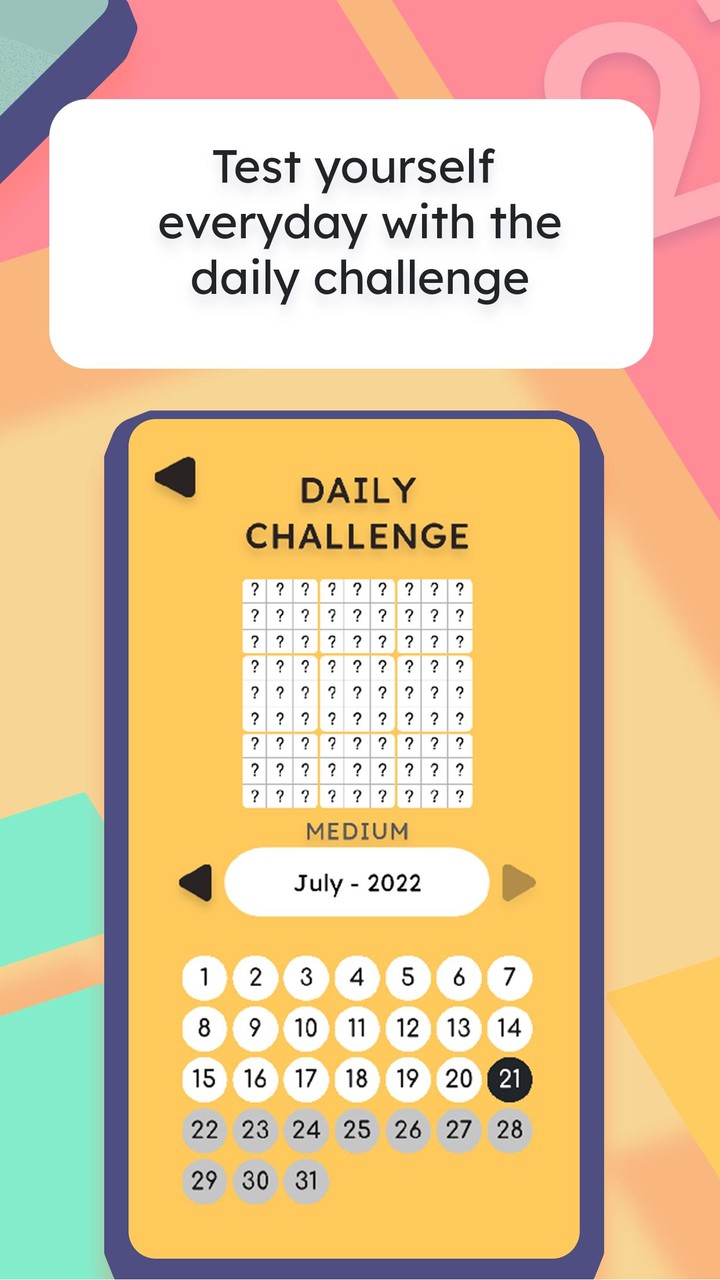
Task: Select day 7 to play its challenge
Action: click(510, 977)
